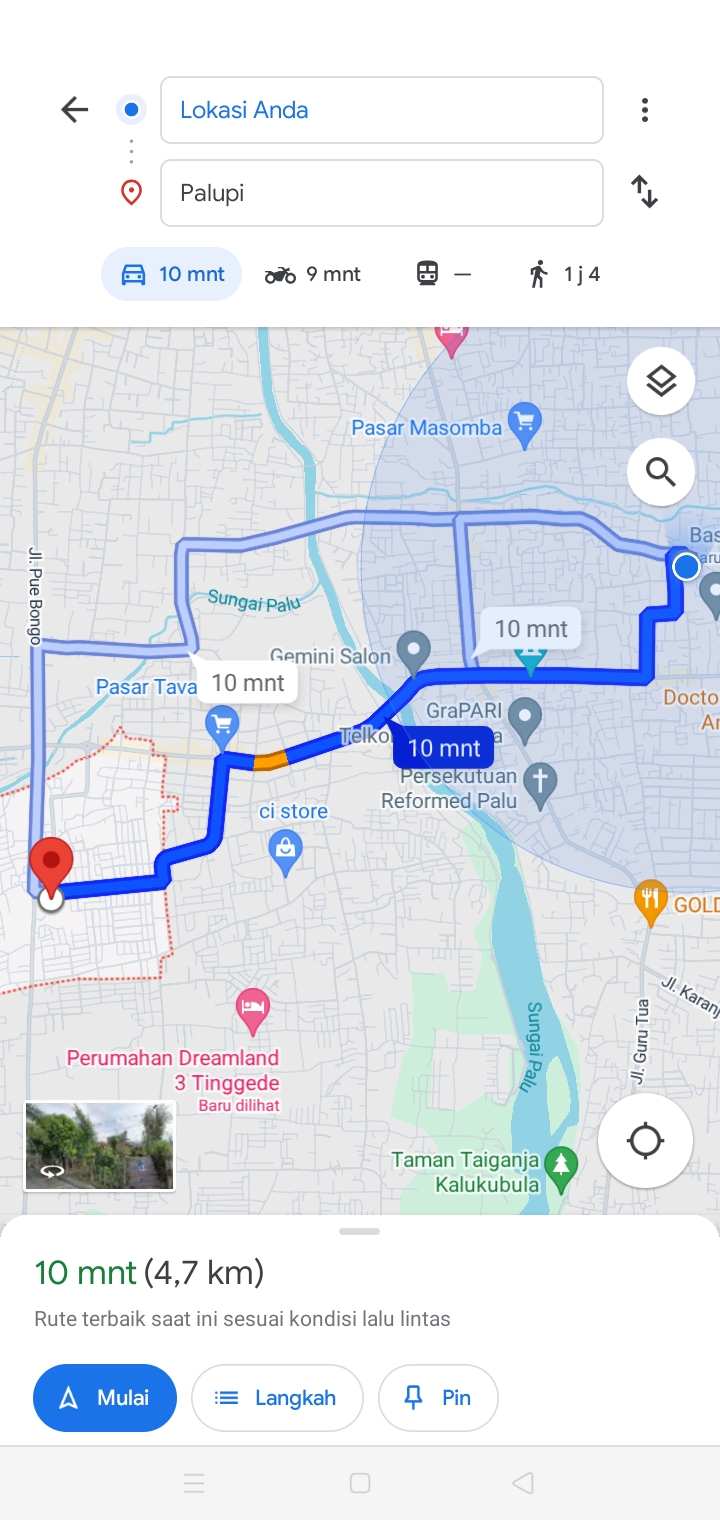Viewport: 720px width, 1520px height.
Task: Swap start and destination locations
Action: click(645, 192)
